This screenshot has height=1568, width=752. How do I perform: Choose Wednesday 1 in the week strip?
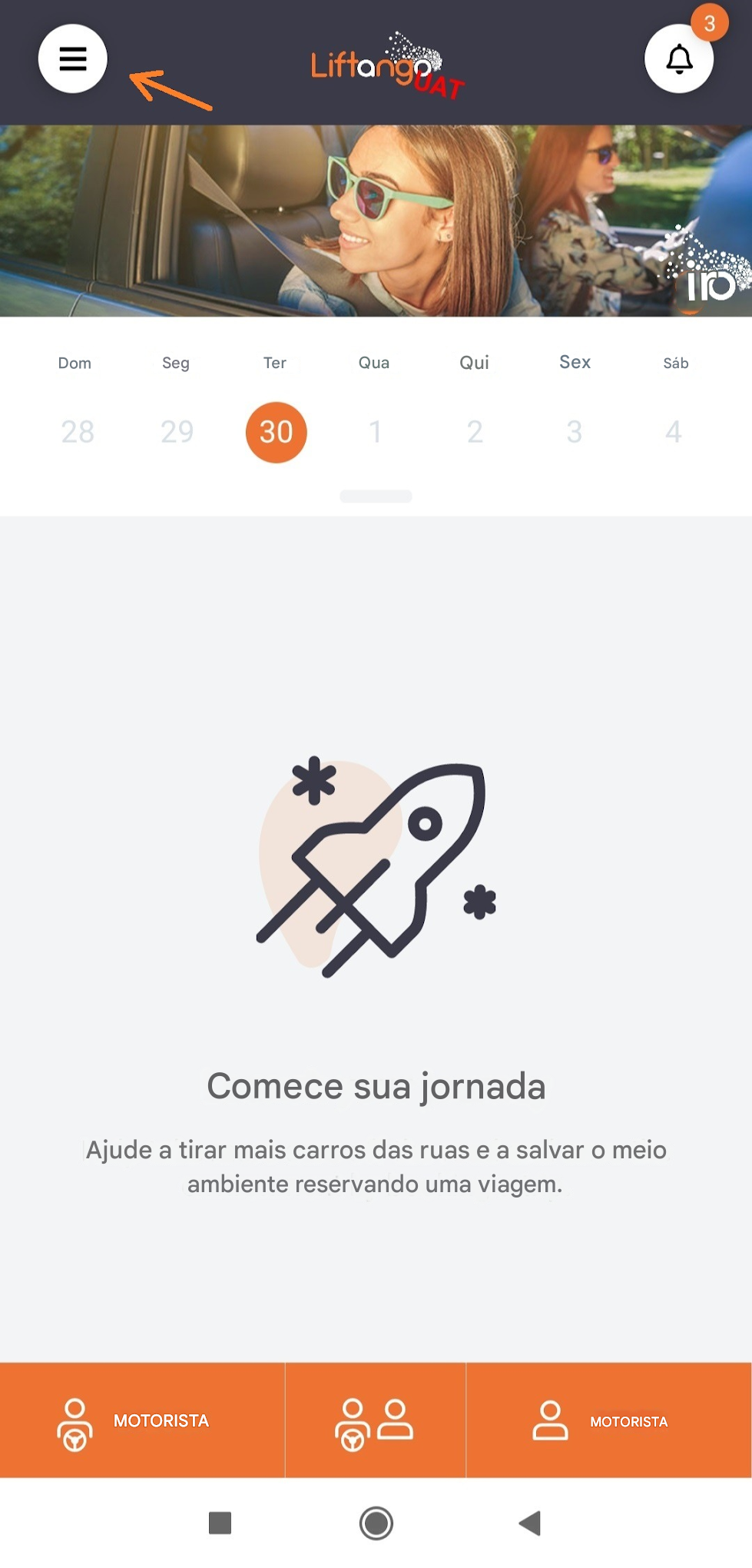pyautogui.click(x=375, y=432)
